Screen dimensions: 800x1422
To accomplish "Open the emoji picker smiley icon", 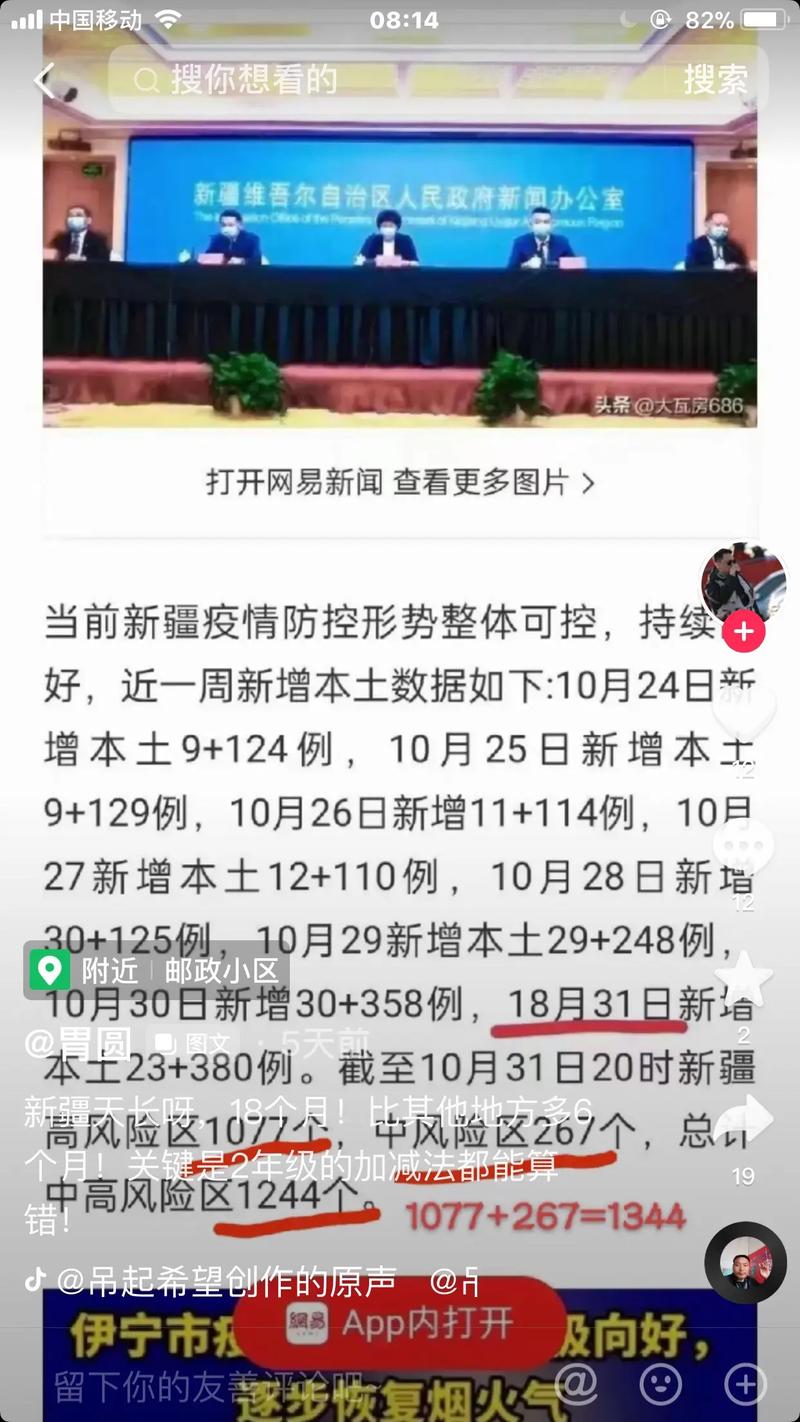I will pyautogui.click(x=661, y=1385).
